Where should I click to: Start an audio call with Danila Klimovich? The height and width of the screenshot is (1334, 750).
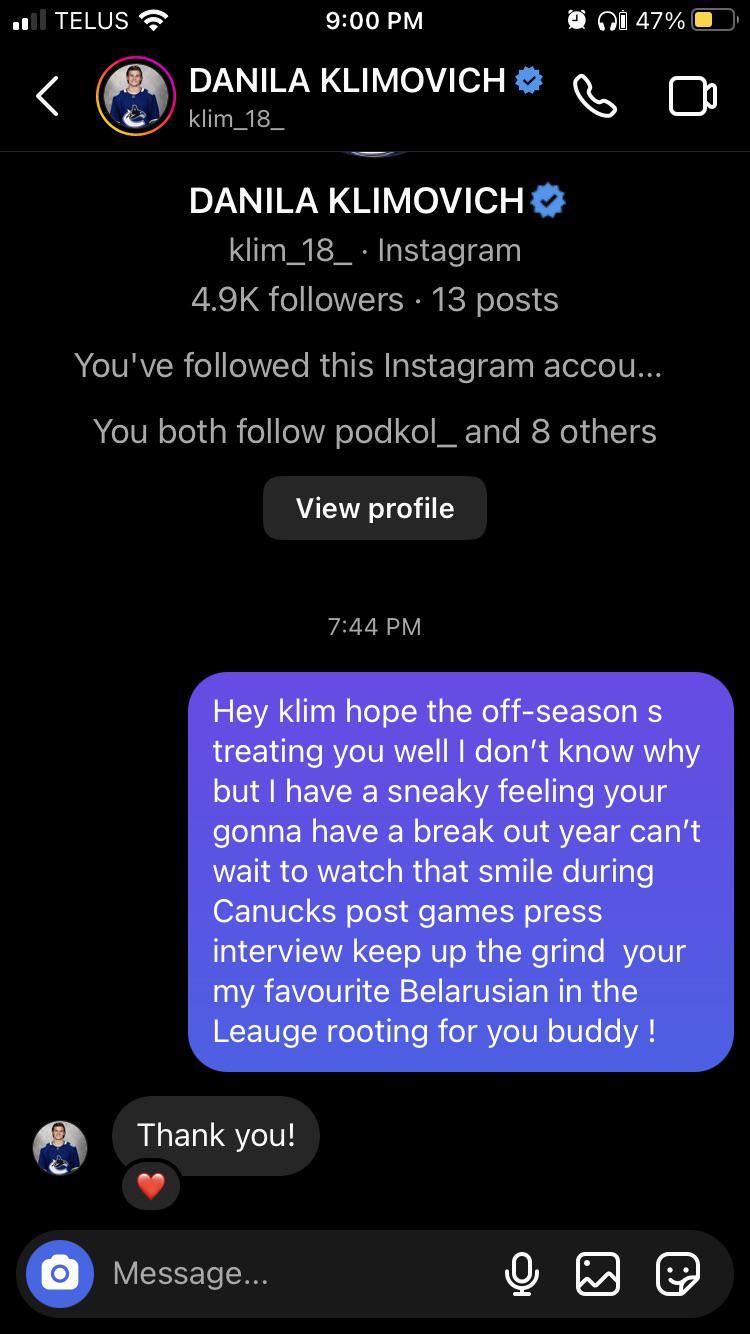click(594, 97)
